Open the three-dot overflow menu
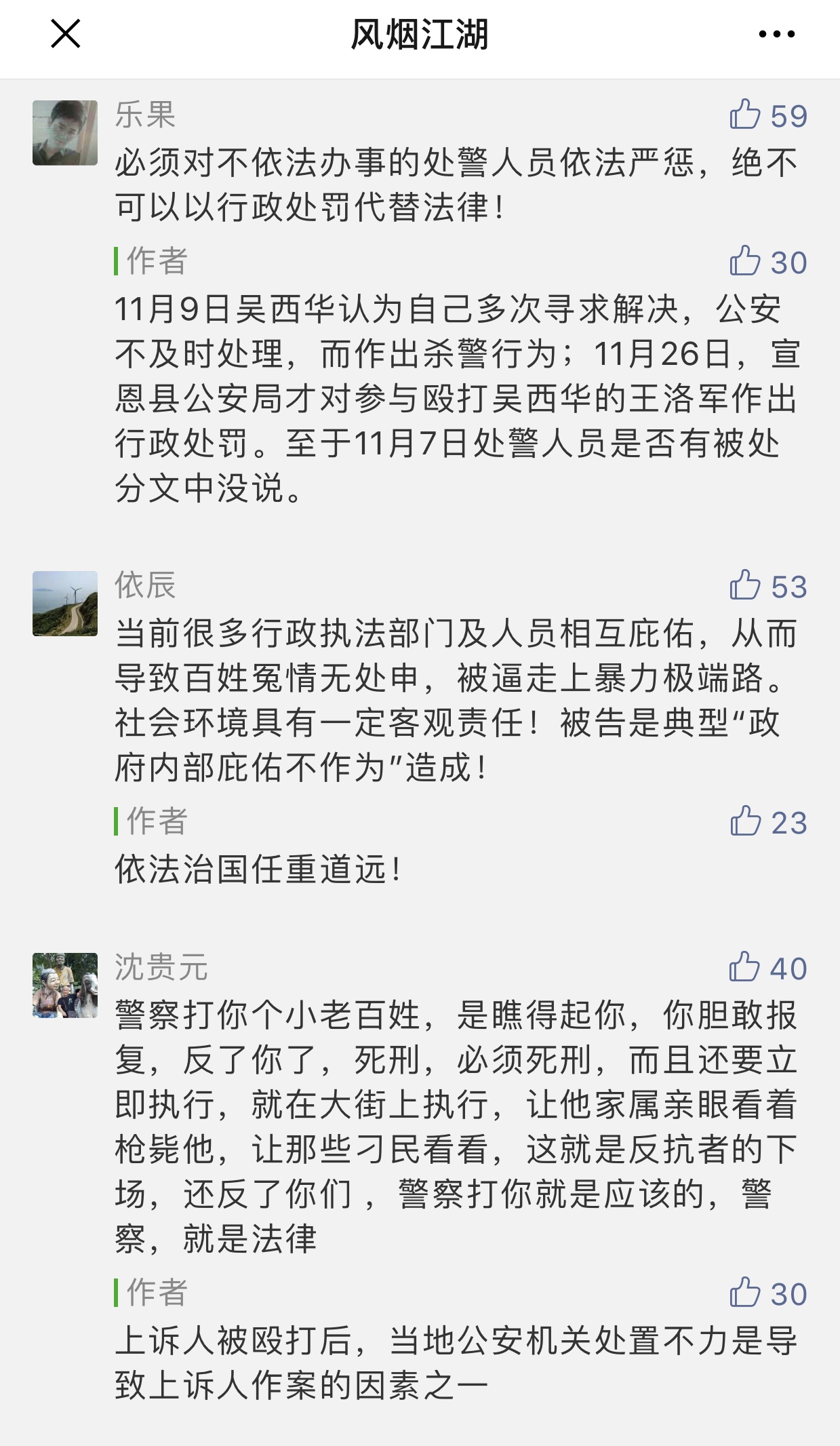840x1446 pixels. pyautogui.click(x=776, y=34)
